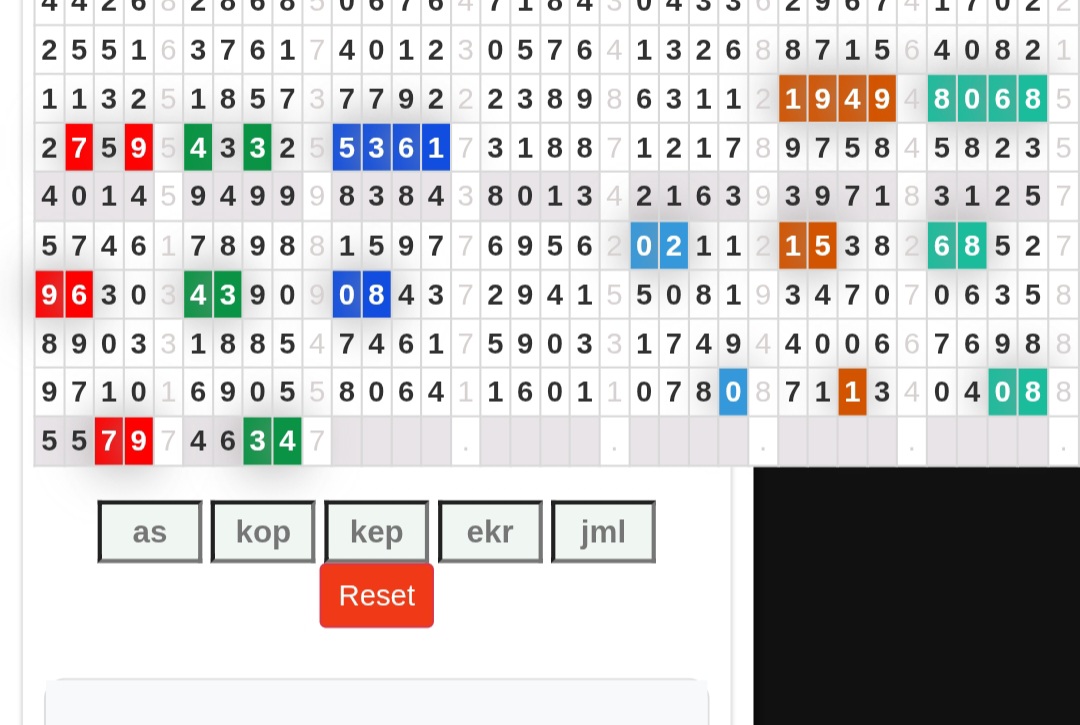The height and width of the screenshot is (725, 1080).
Task: Tap the 'jml' button
Action: click(603, 532)
